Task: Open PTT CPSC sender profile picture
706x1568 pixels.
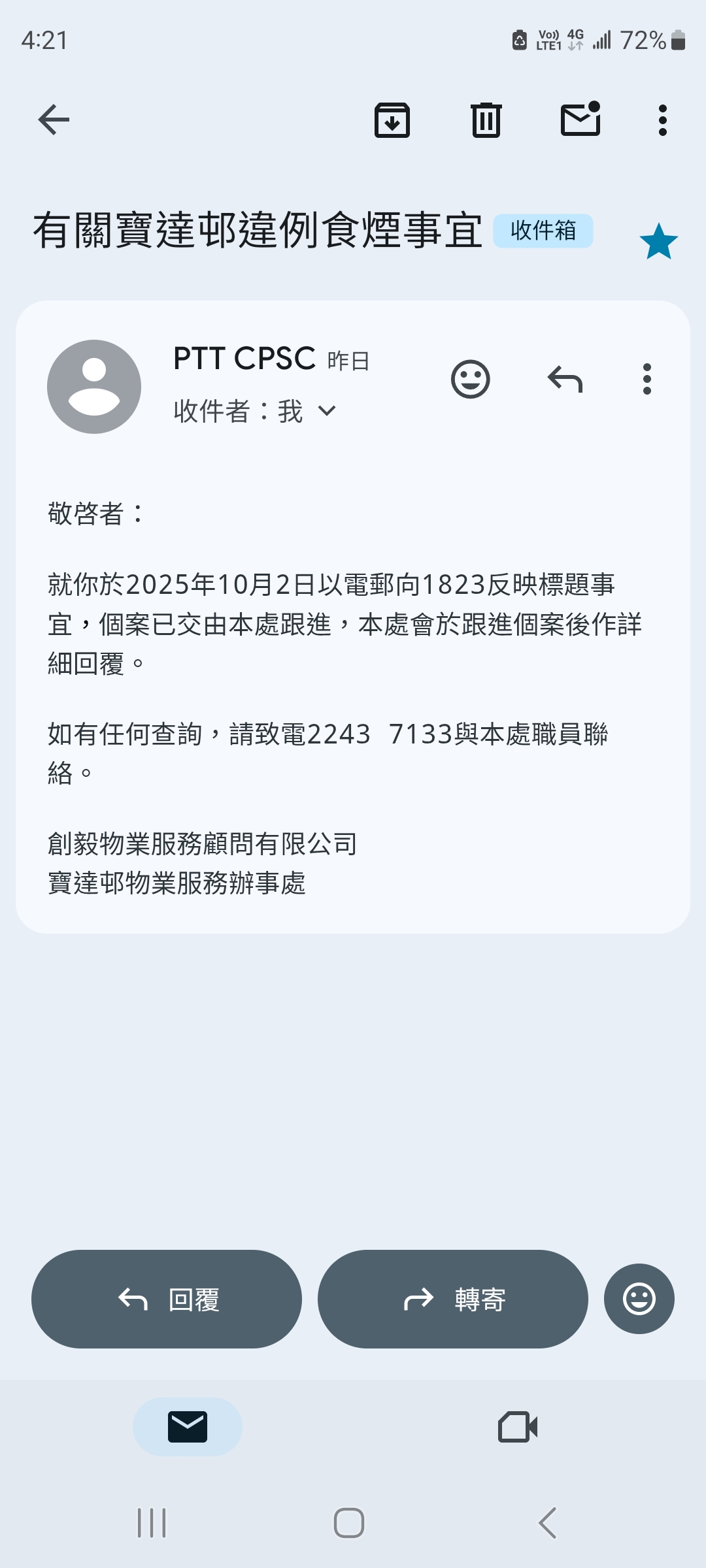Action: (x=94, y=386)
